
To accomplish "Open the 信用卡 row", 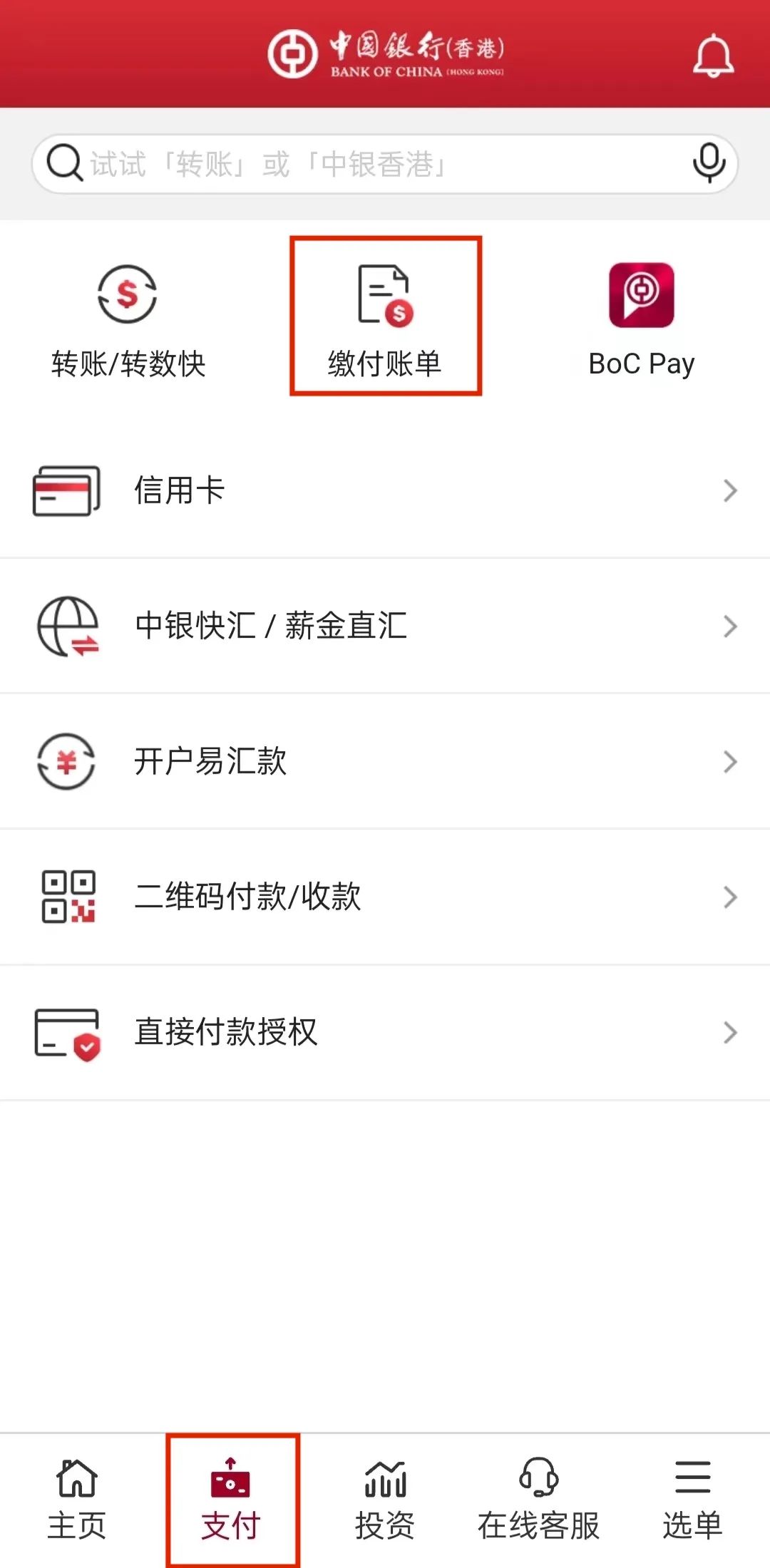I will 385,490.
